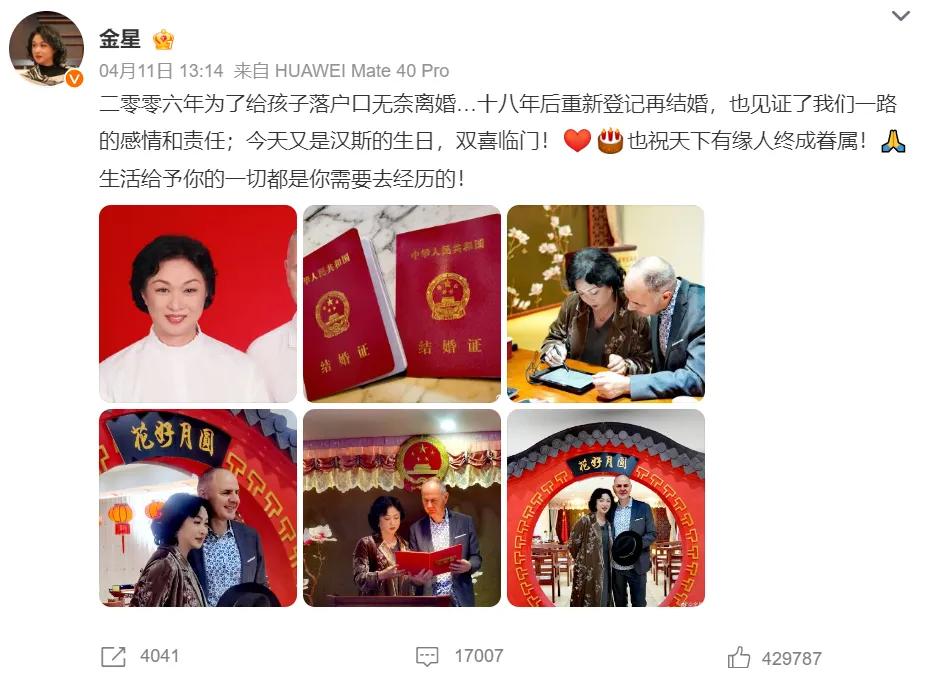The image size is (925, 673).
Task: Open 金星's profile avatar
Action: 46,48
